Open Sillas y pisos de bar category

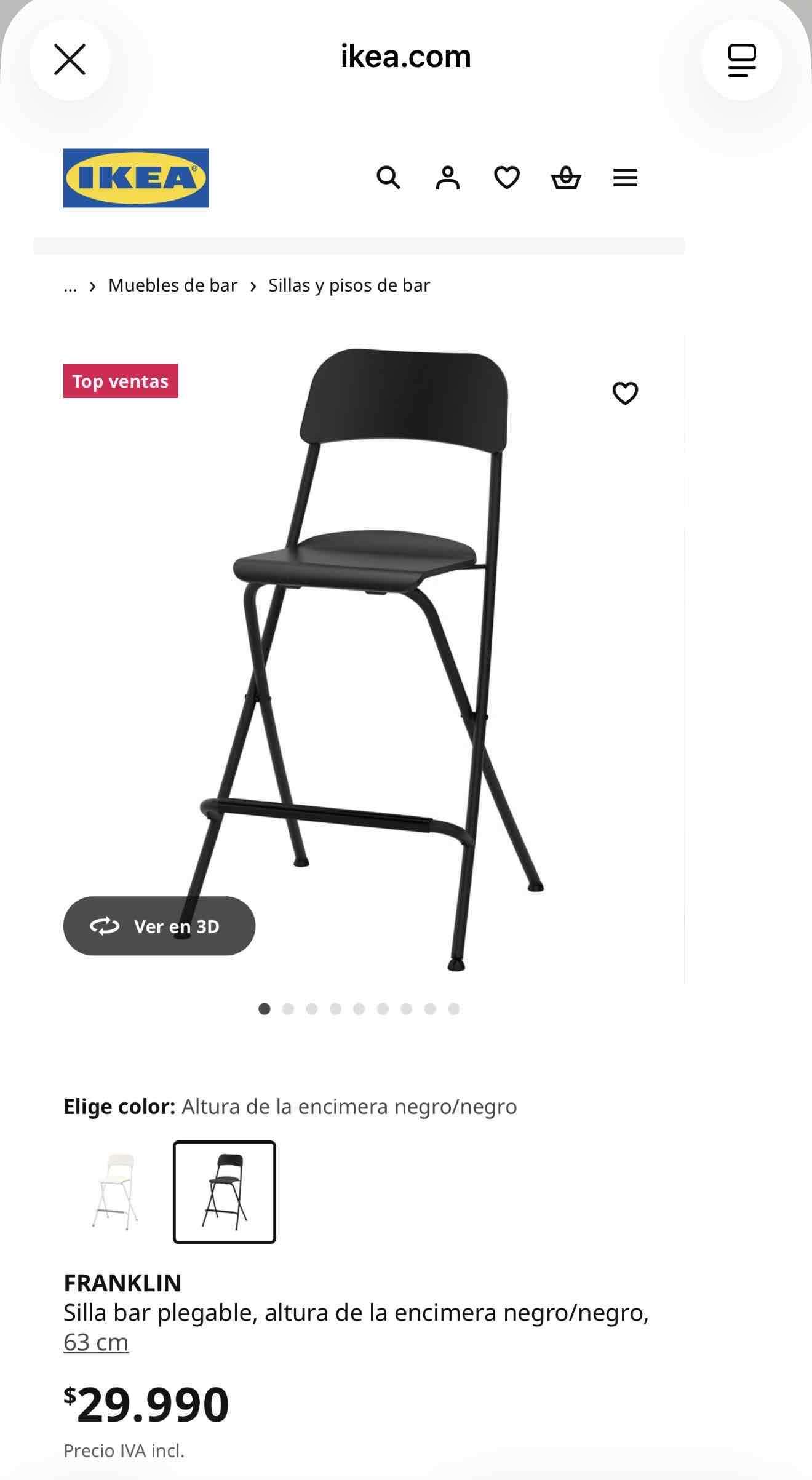(348, 285)
